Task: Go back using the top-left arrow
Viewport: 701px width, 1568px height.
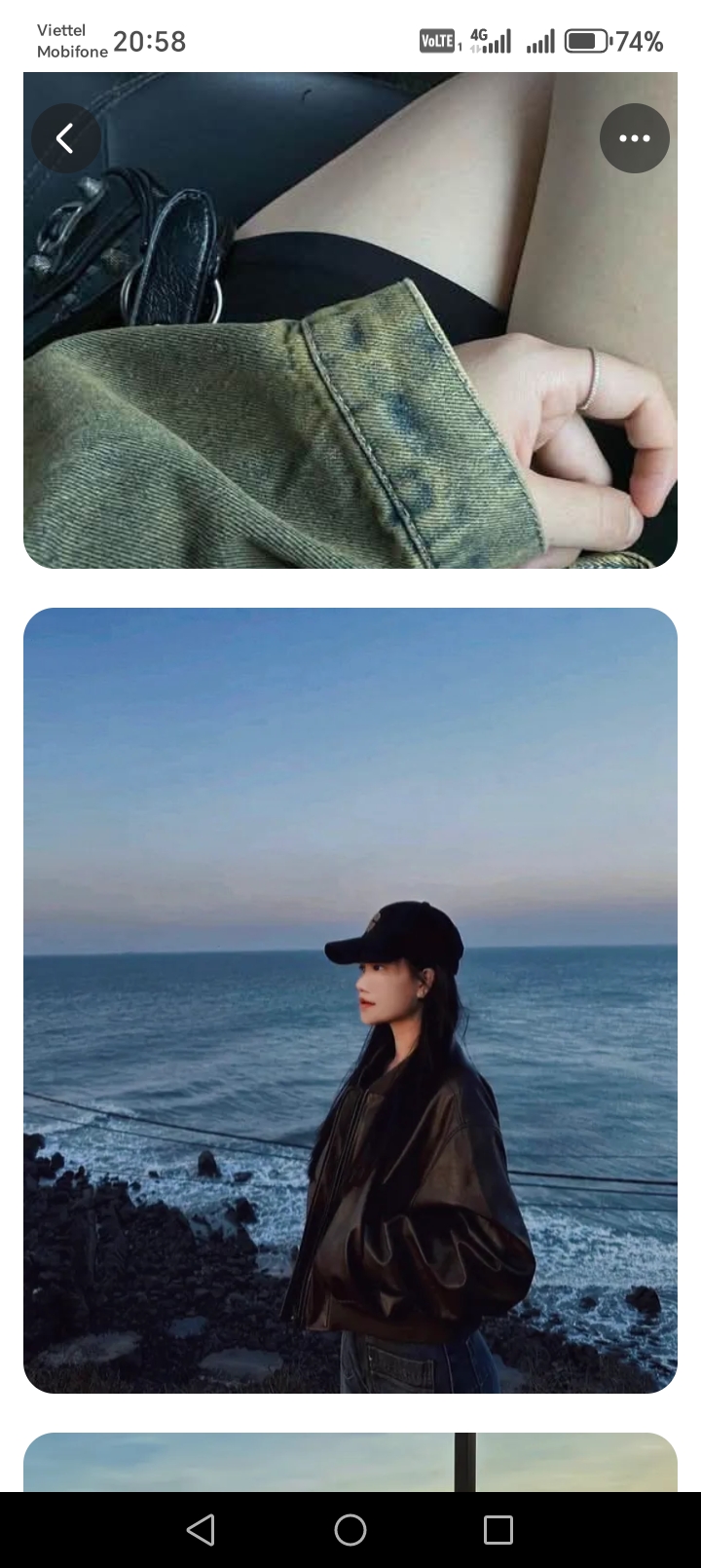Action: tap(65, 138)
